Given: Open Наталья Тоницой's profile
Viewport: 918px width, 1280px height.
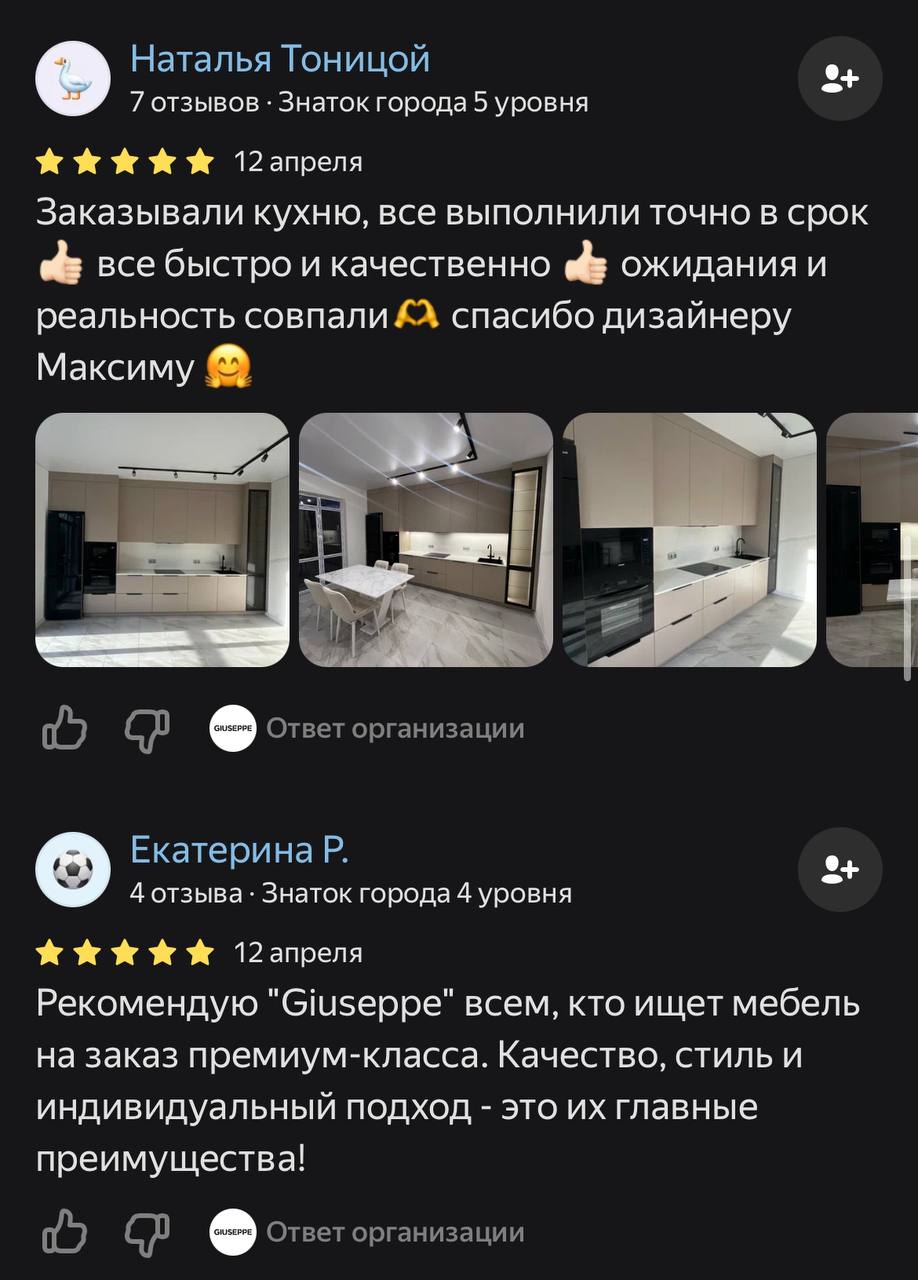Looking at the screenshot, I should pyautogui.click(x=280, y=60).
